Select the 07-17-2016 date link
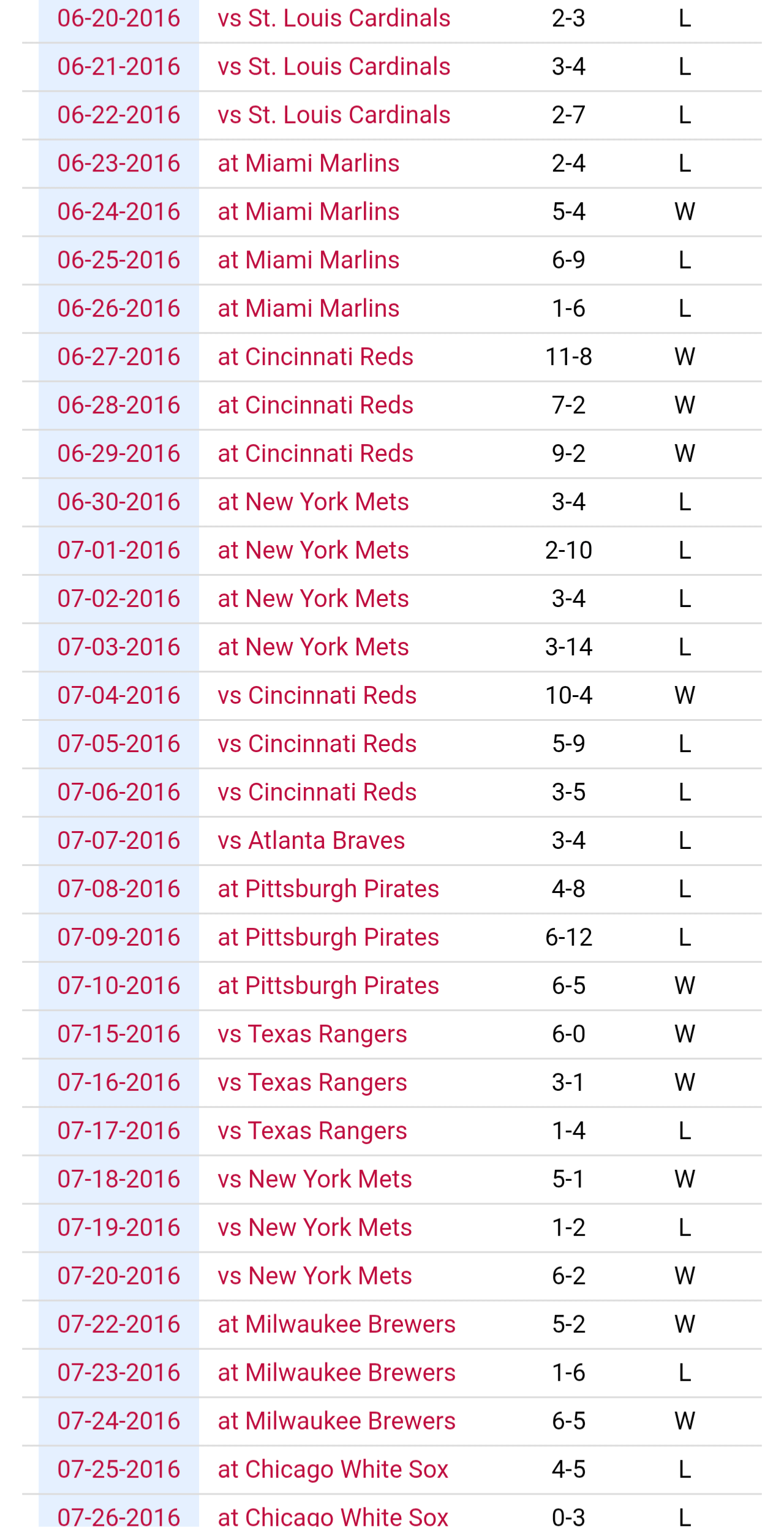784x1538 pixels. pyautogui.click(x=119, y=1131)
